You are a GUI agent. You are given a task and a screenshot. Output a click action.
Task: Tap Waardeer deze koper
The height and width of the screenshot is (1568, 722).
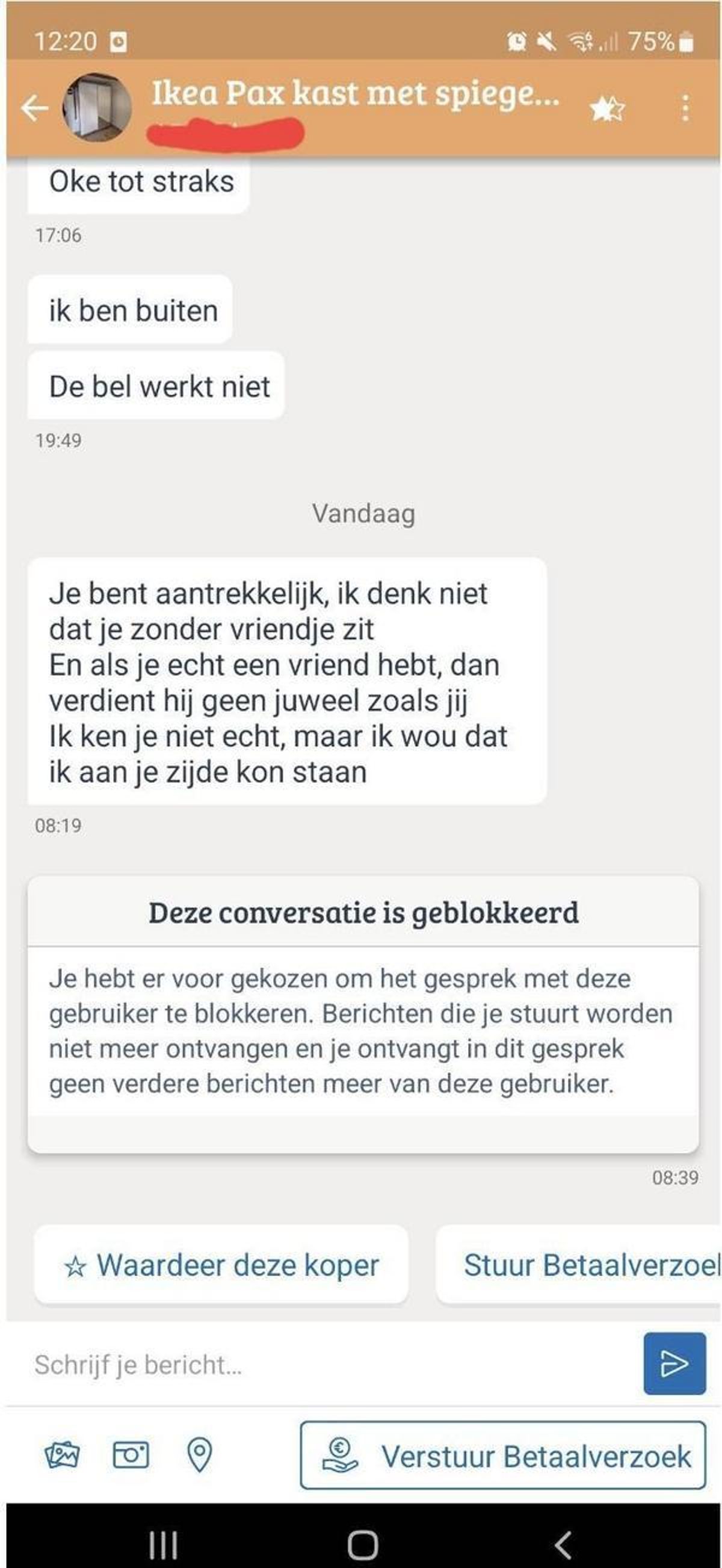221,1265
